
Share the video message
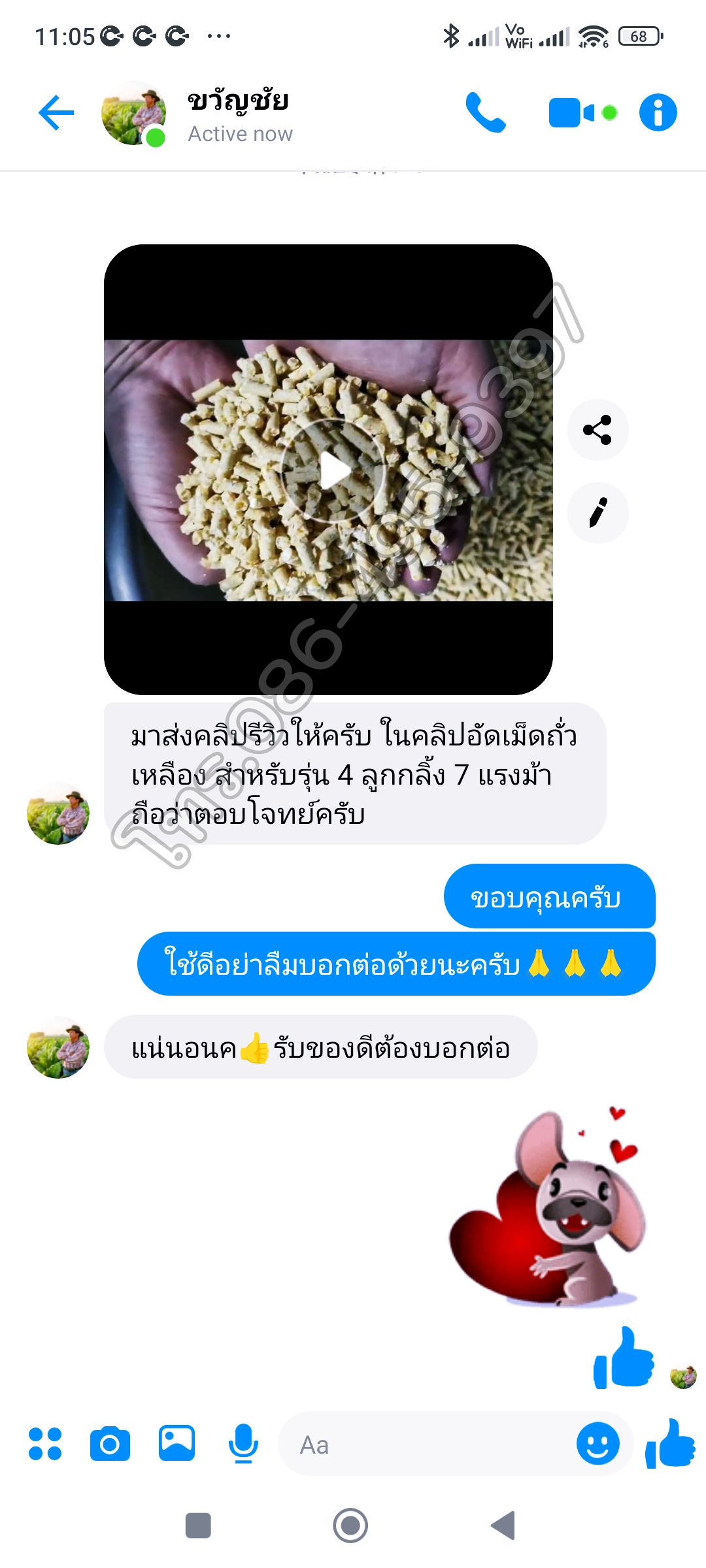point(597,430)
